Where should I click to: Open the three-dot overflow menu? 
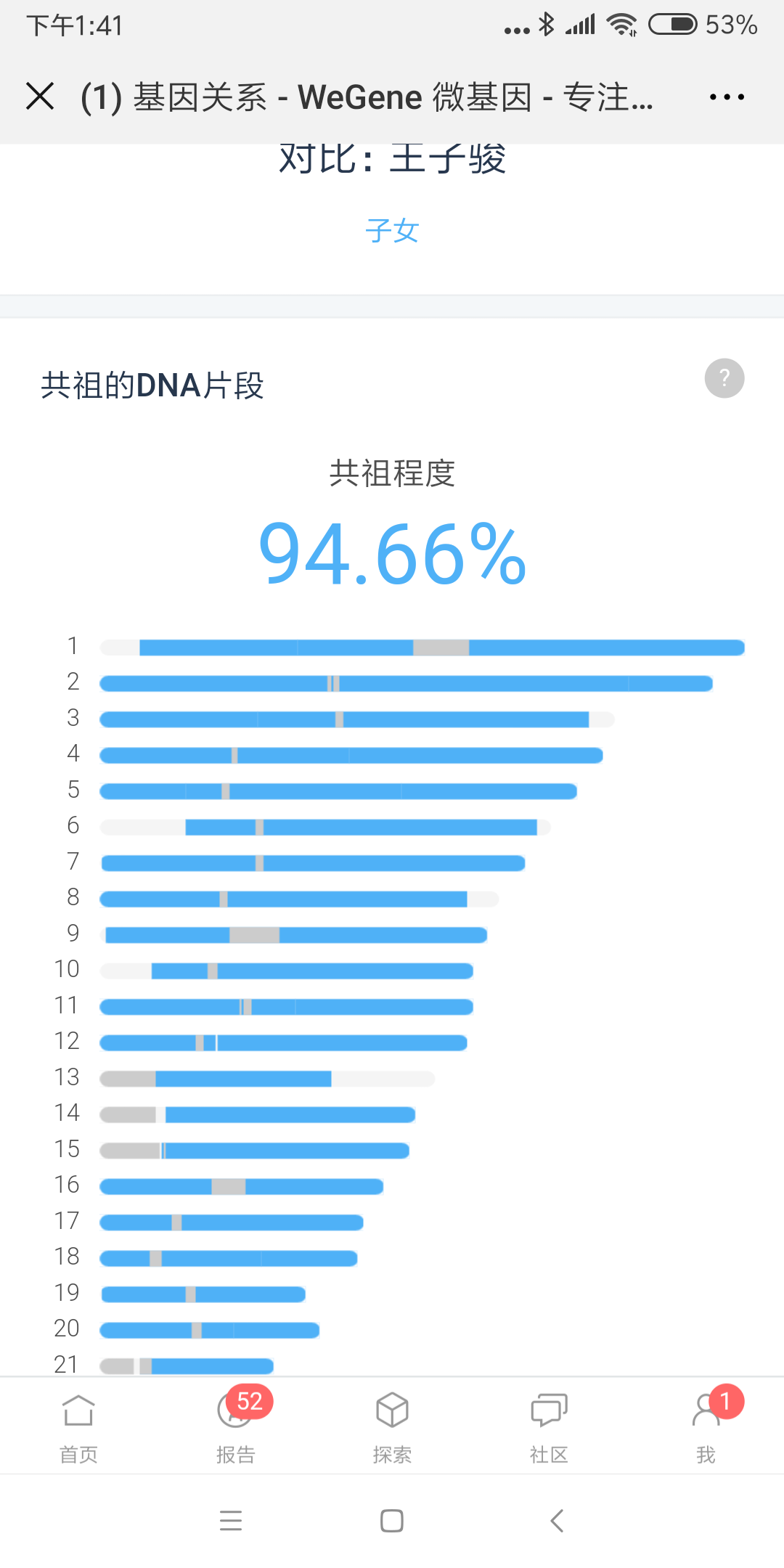pyautogui.click(x=727, y=97)
